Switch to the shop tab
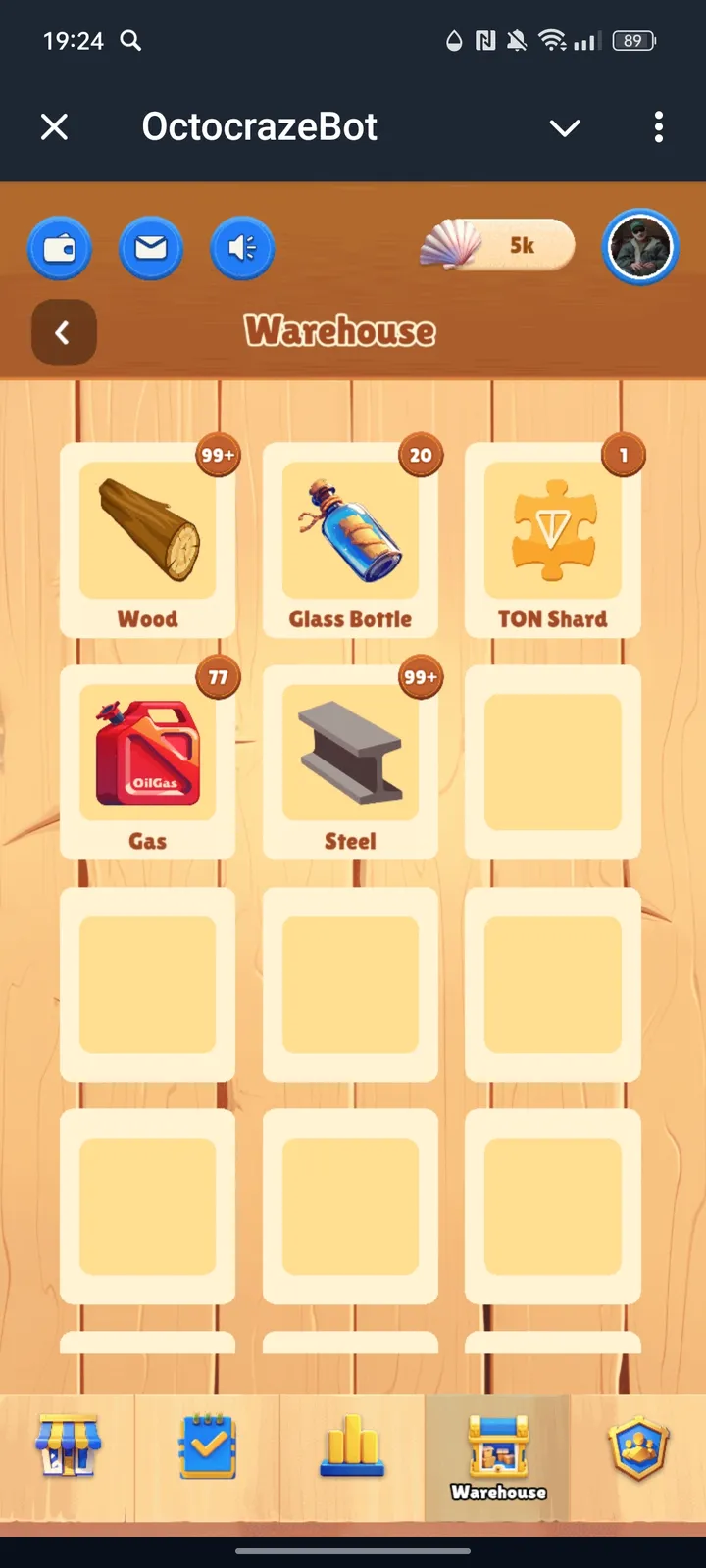Viewport: 706px width, 1568px height. coord(68,1446)
